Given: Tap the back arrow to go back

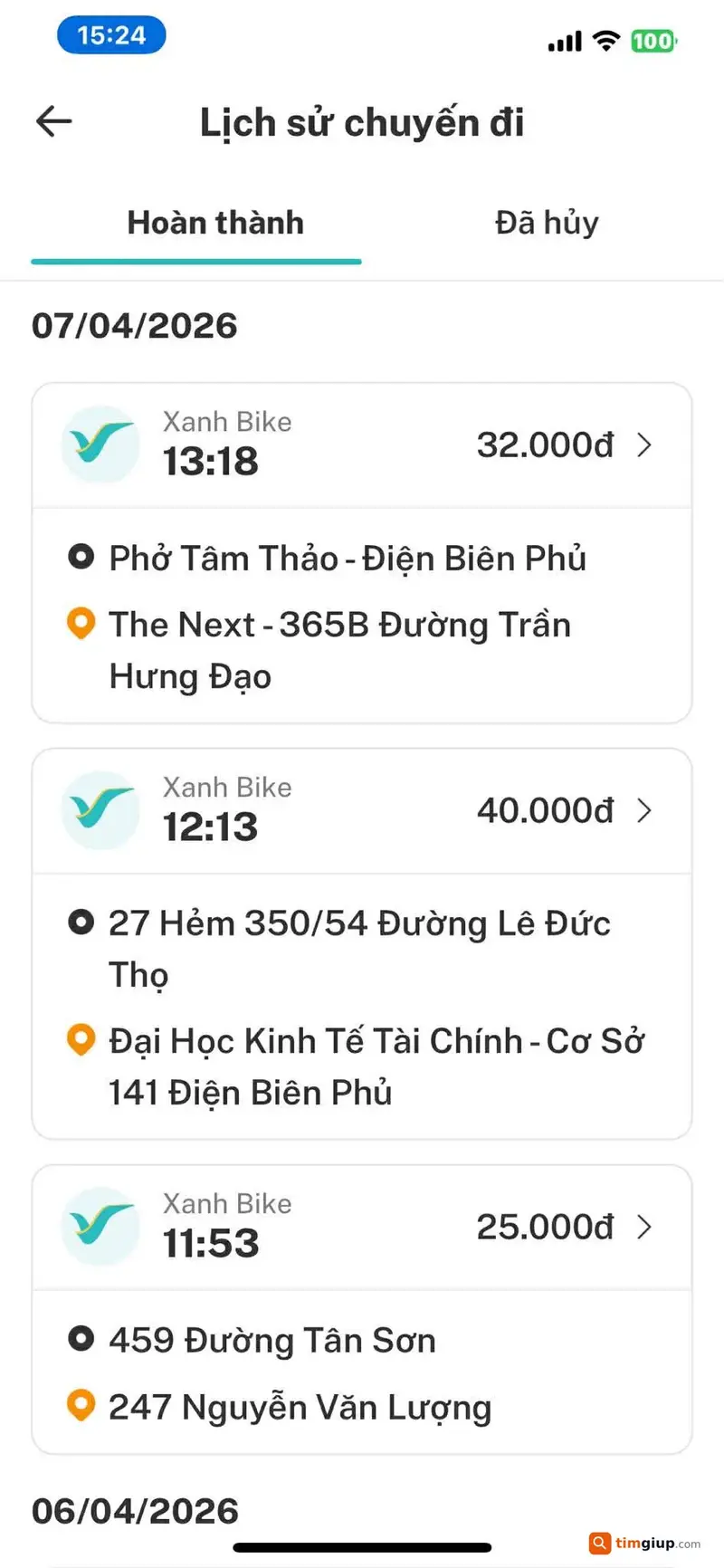Looking at the screenshot, I should tap(54, 120).
